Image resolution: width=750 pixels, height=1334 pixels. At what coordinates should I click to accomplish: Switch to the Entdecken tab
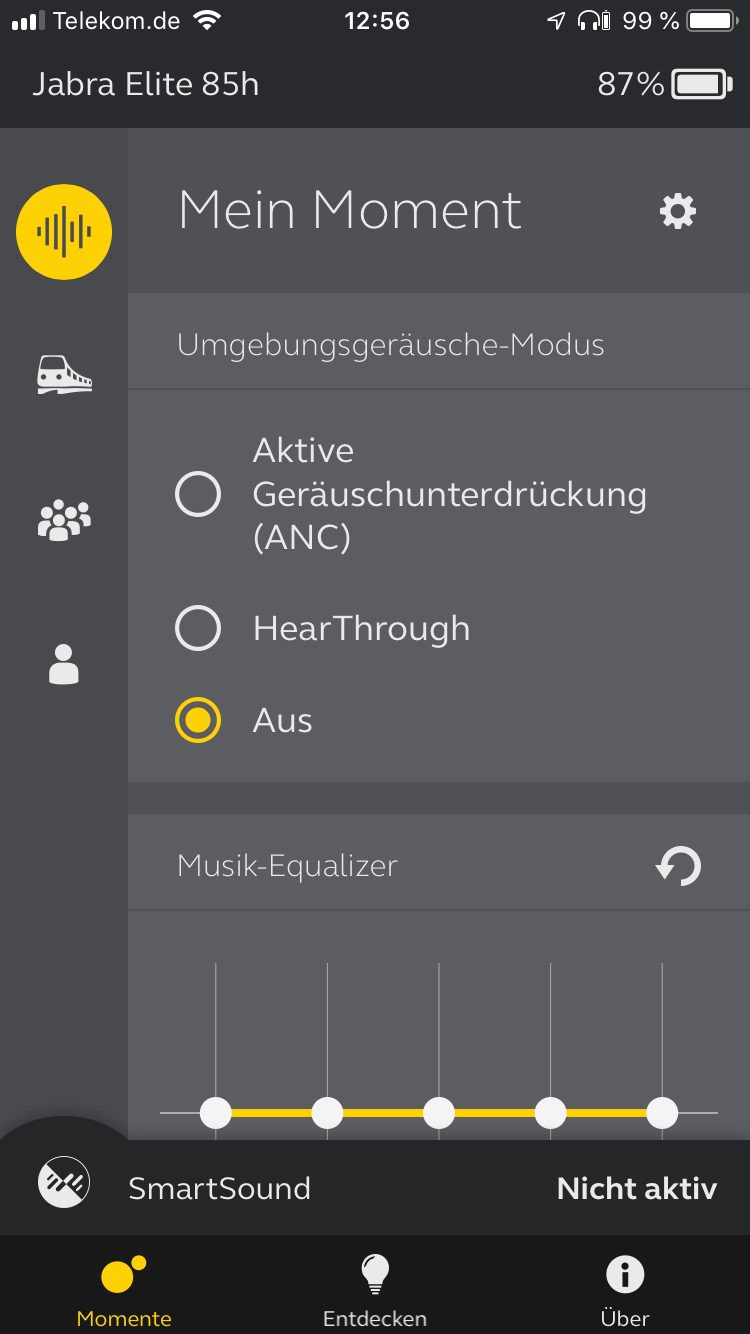[375, 1290]
